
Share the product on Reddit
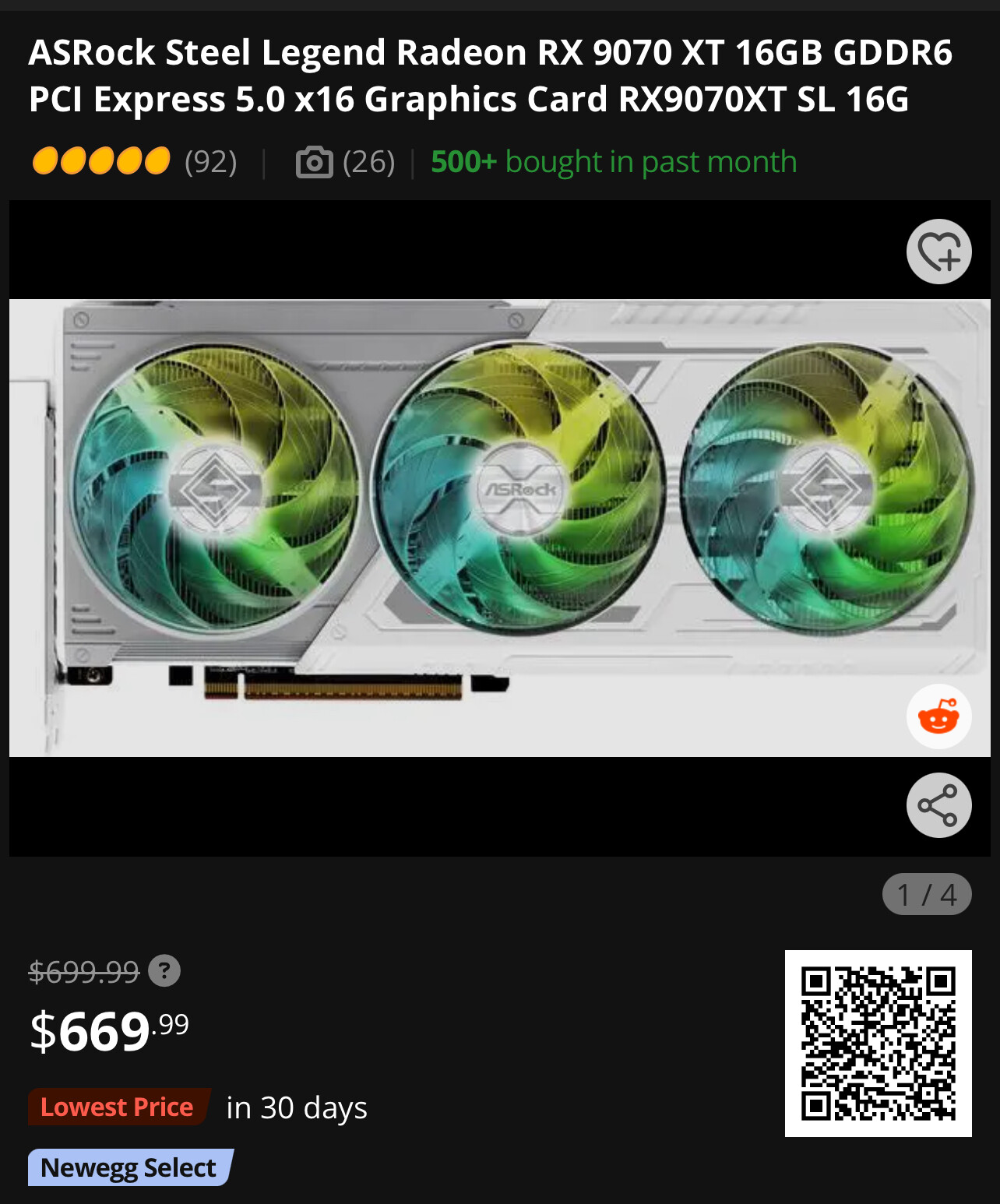938,716
